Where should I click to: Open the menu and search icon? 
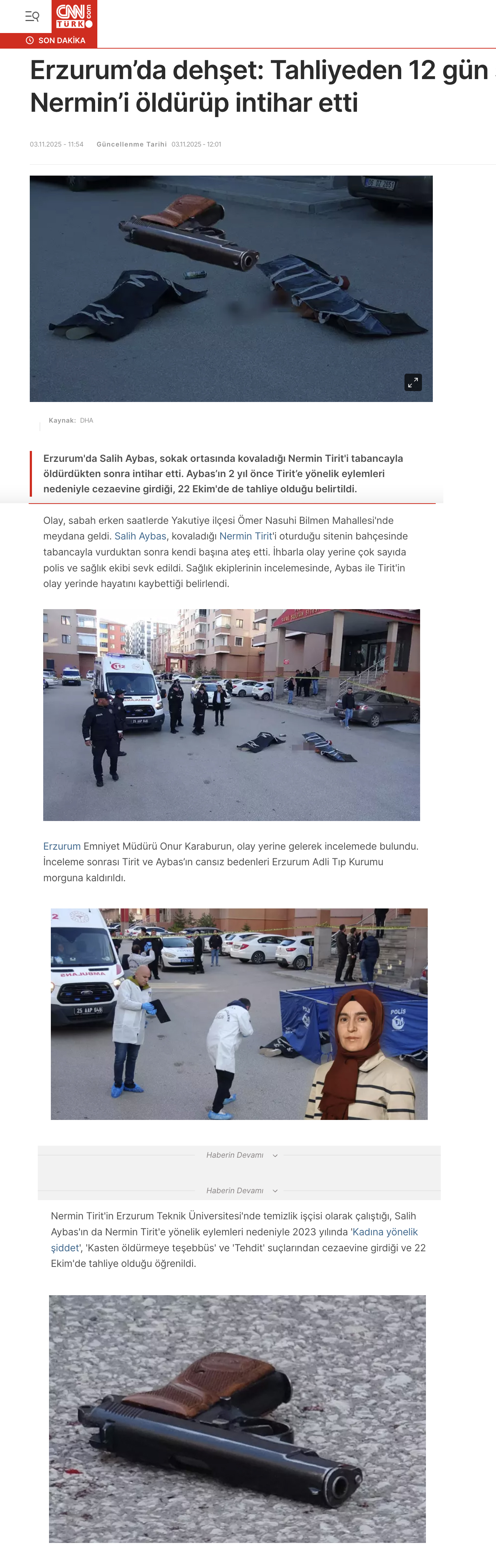[32, 16]
